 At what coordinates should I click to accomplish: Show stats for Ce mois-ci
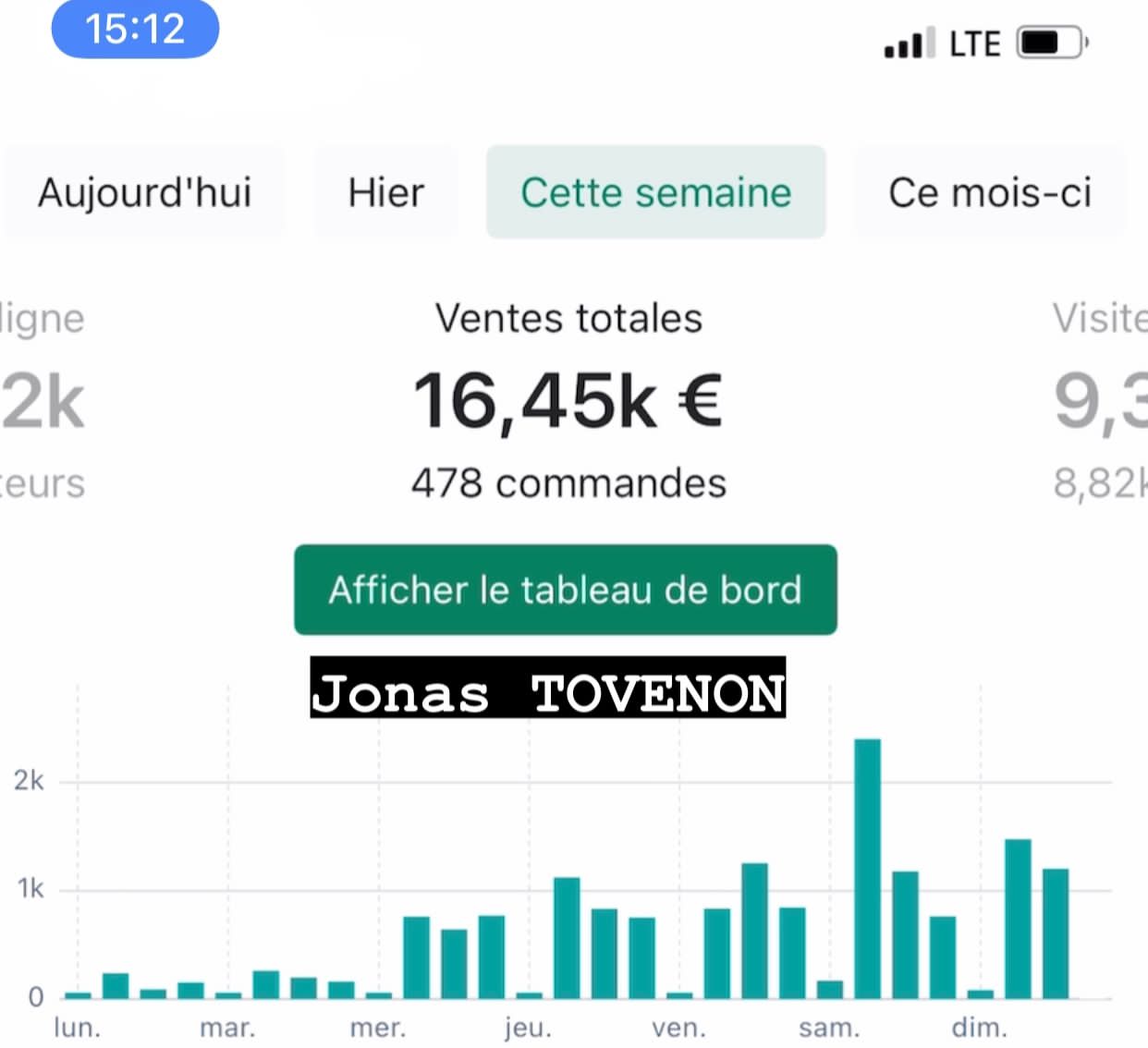coord(990,192)
